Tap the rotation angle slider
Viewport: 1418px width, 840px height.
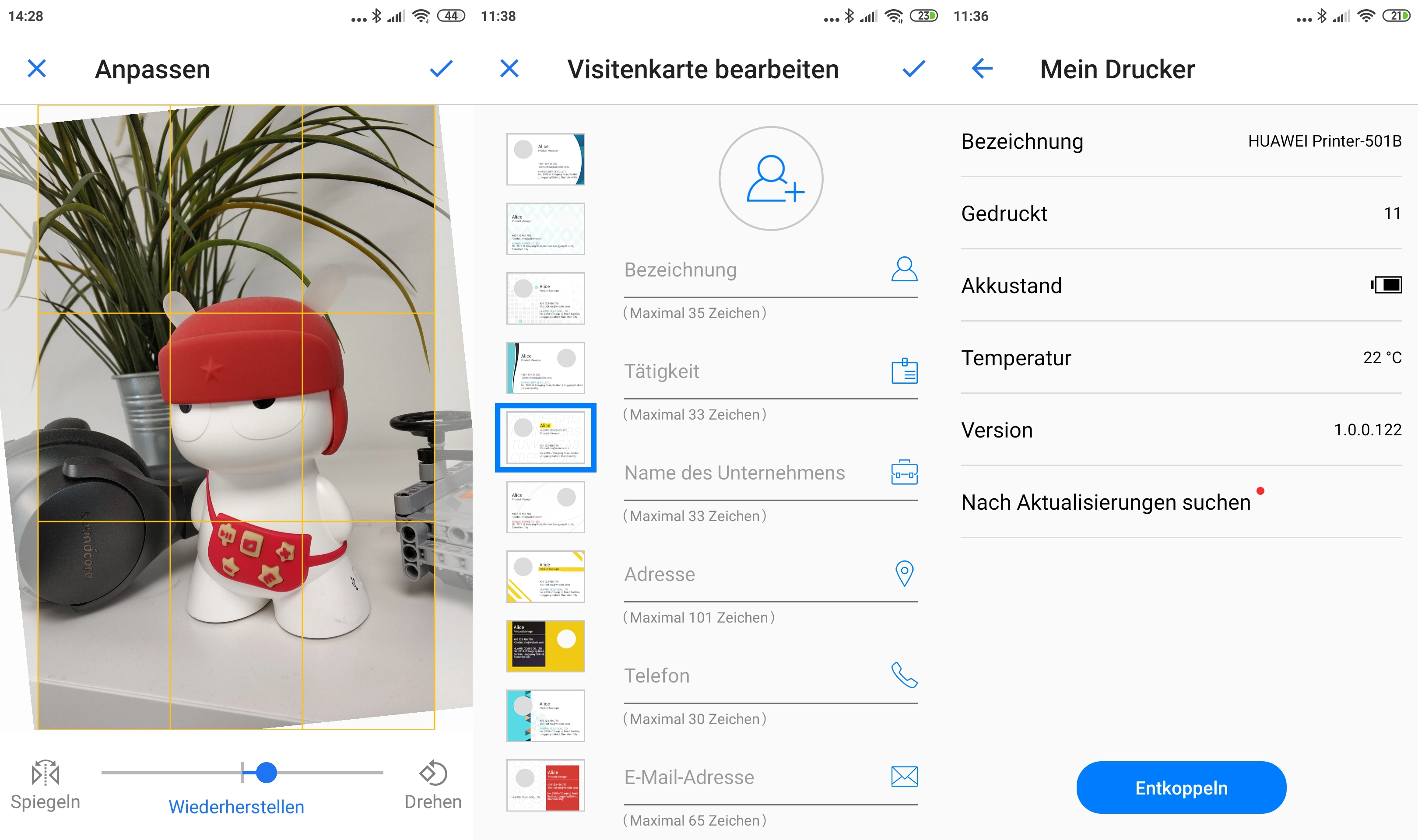coord(266,772)
